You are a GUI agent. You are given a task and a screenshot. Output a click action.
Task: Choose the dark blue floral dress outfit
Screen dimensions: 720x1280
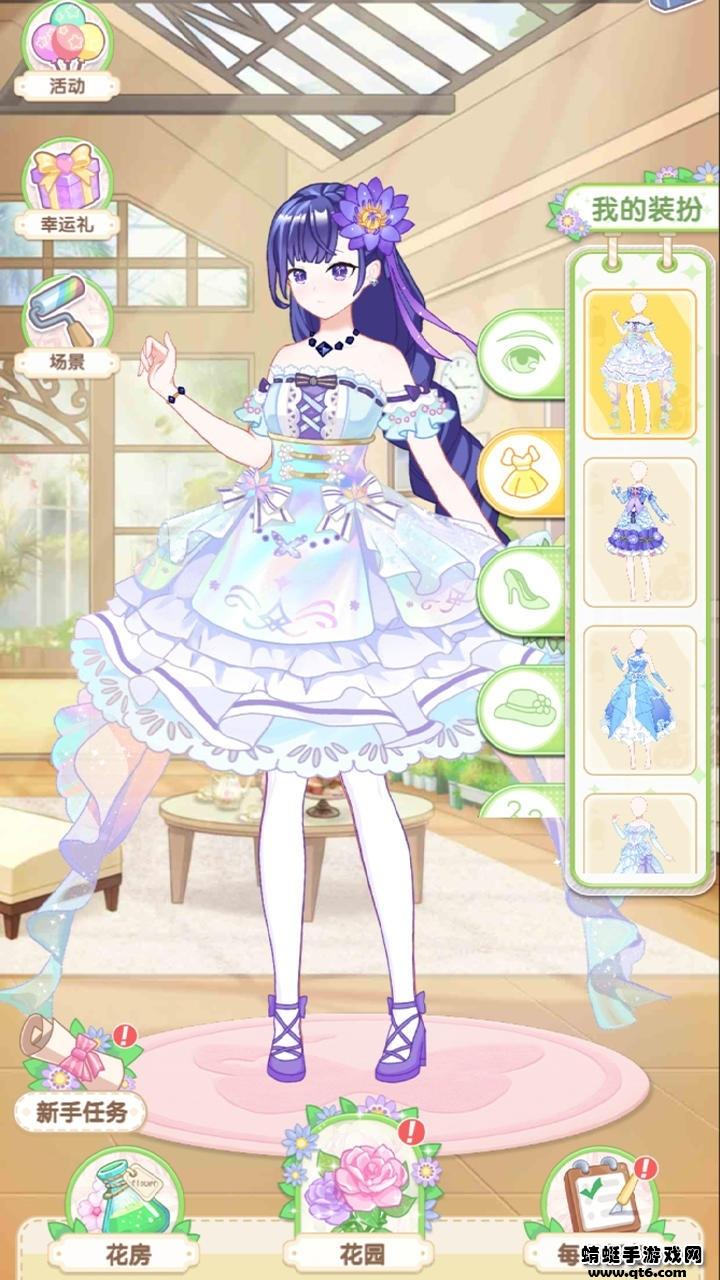639,532
